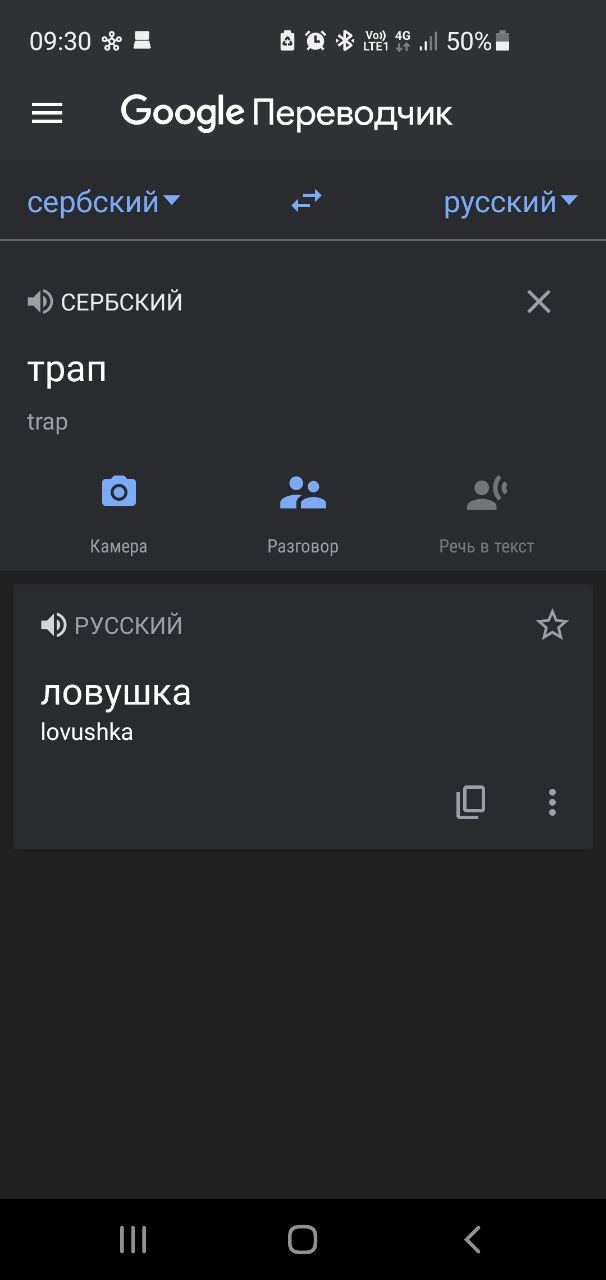The width and height of the screenshot is (606, 1280).
Task: Go back using system navigation
Action: [473, 1240]
